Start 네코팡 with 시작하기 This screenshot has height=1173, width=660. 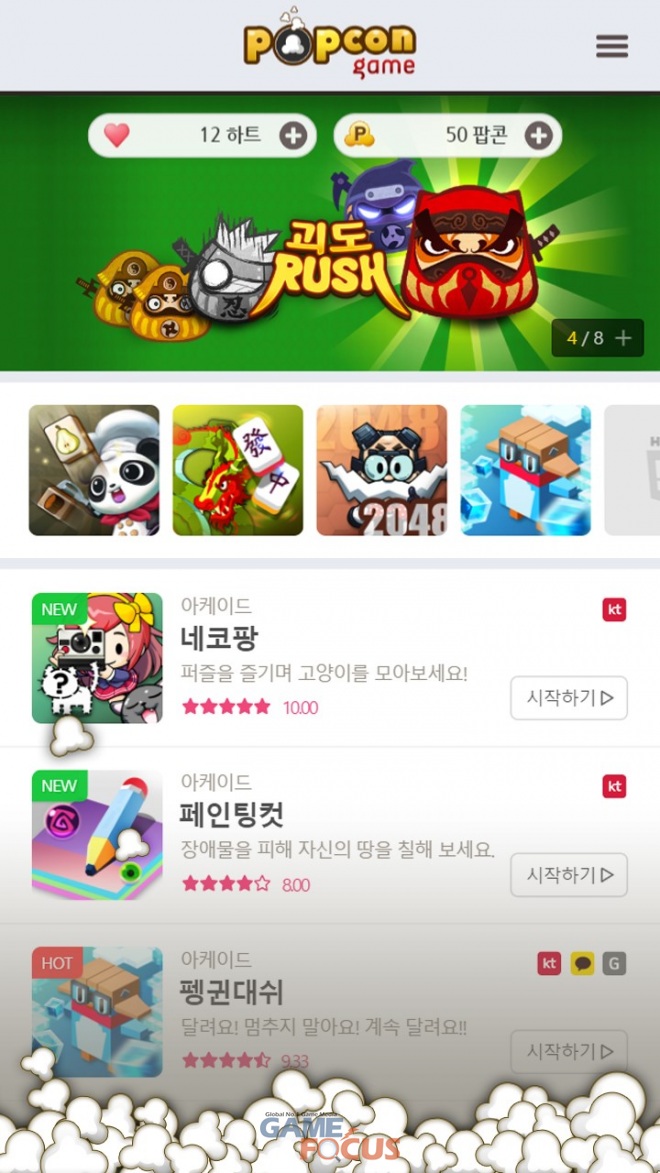569,698
